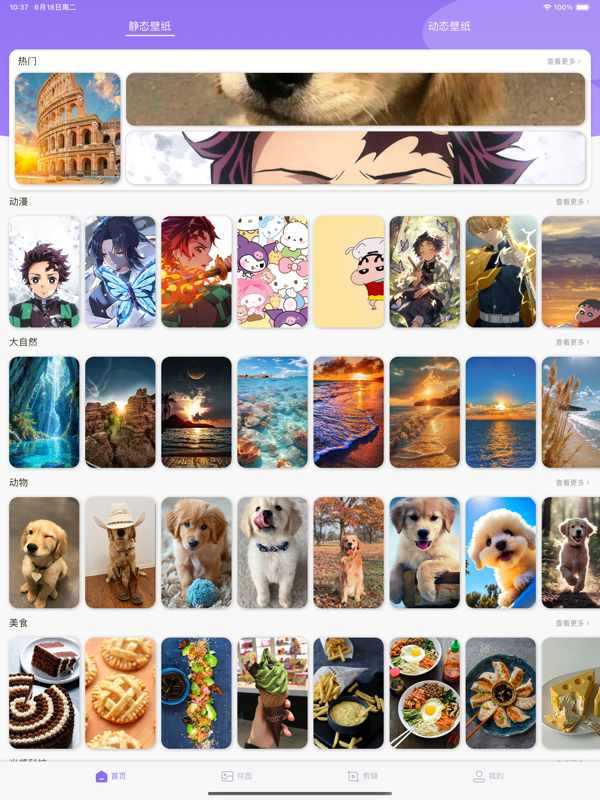The width and height of the screenshot is (600, 800).
Task: Open the Sanrio characters wallpaper
Action: point(272,272)
